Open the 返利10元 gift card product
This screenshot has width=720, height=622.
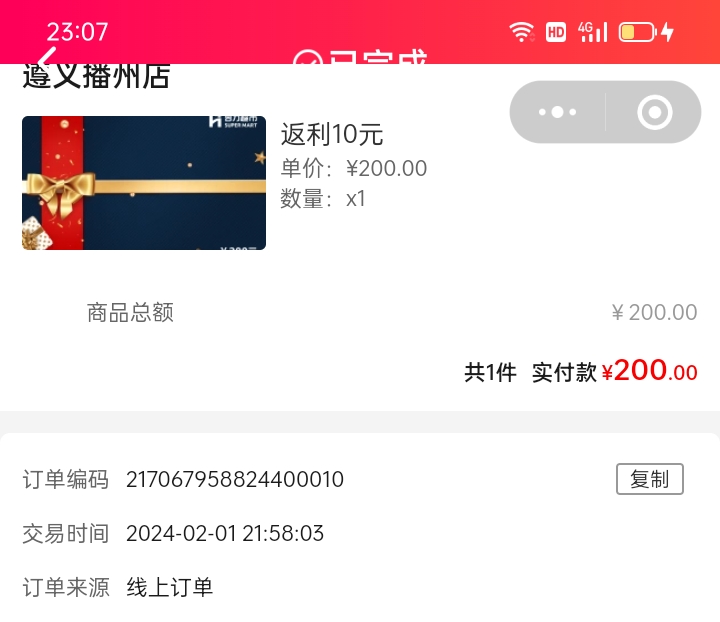(x=144, y=183)
